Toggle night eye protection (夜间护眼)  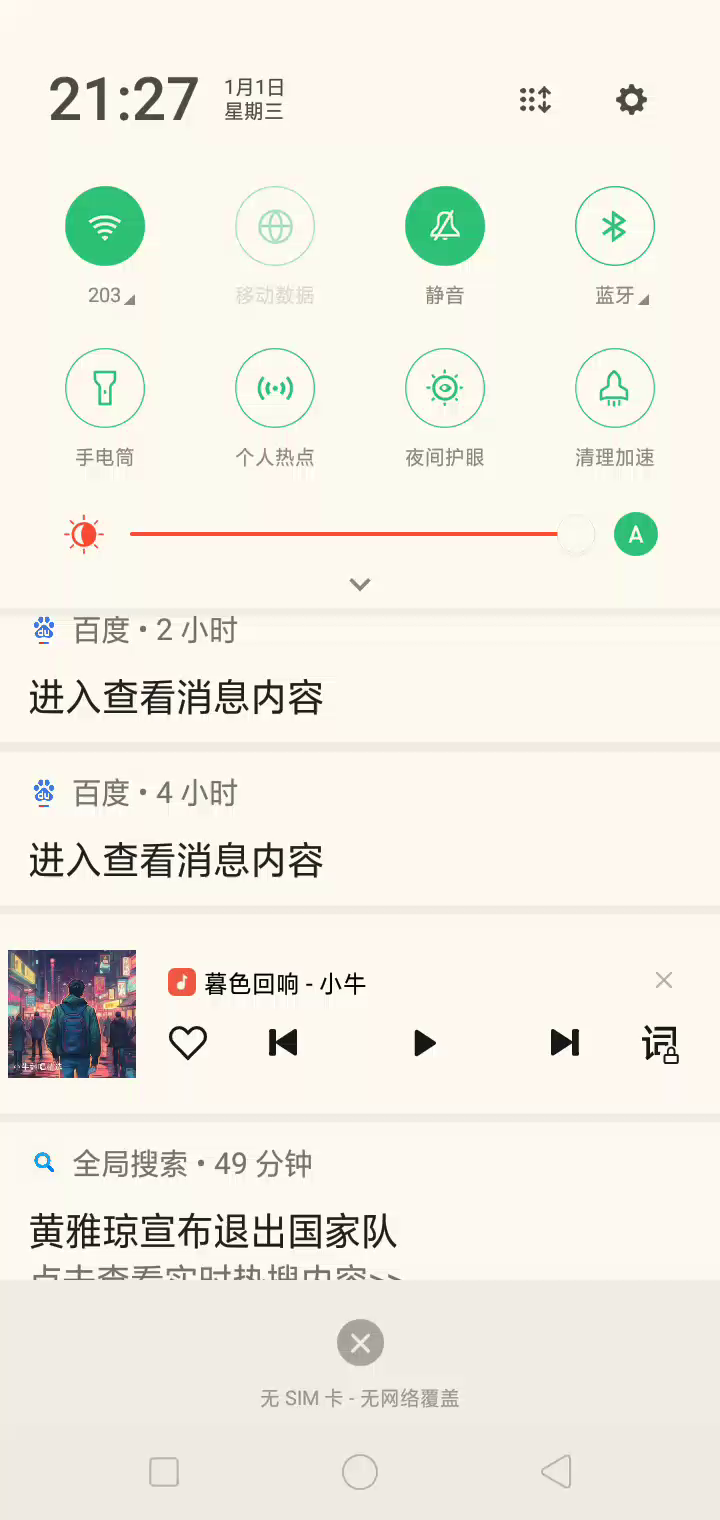445,388
